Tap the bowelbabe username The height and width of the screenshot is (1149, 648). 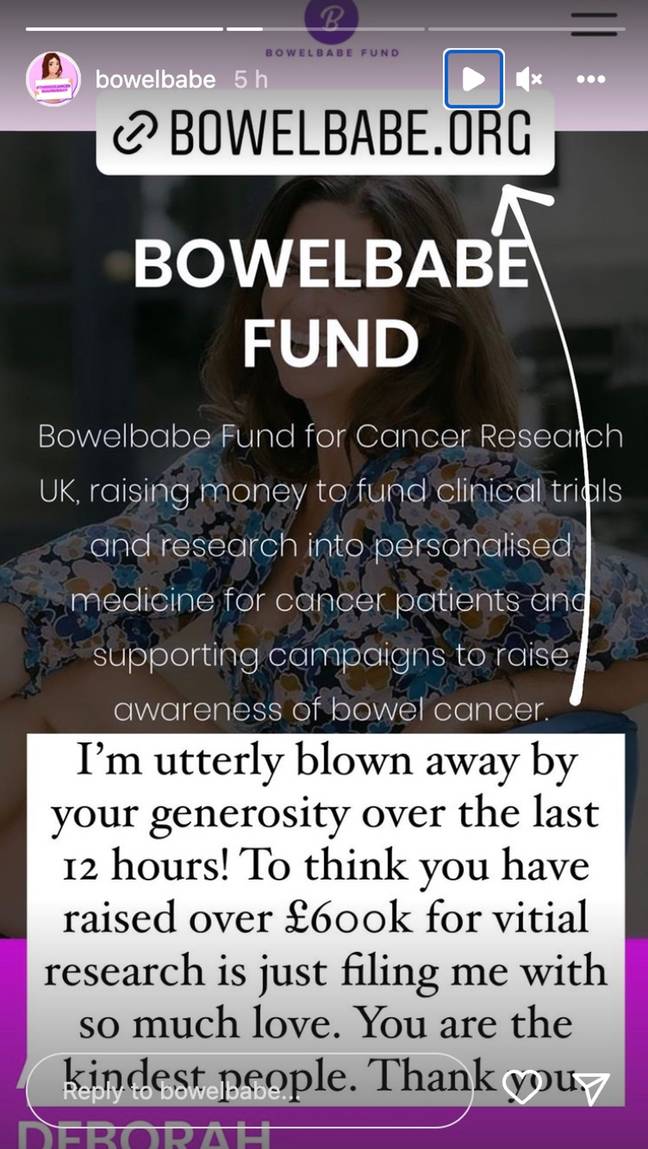[x=155, y=80]
